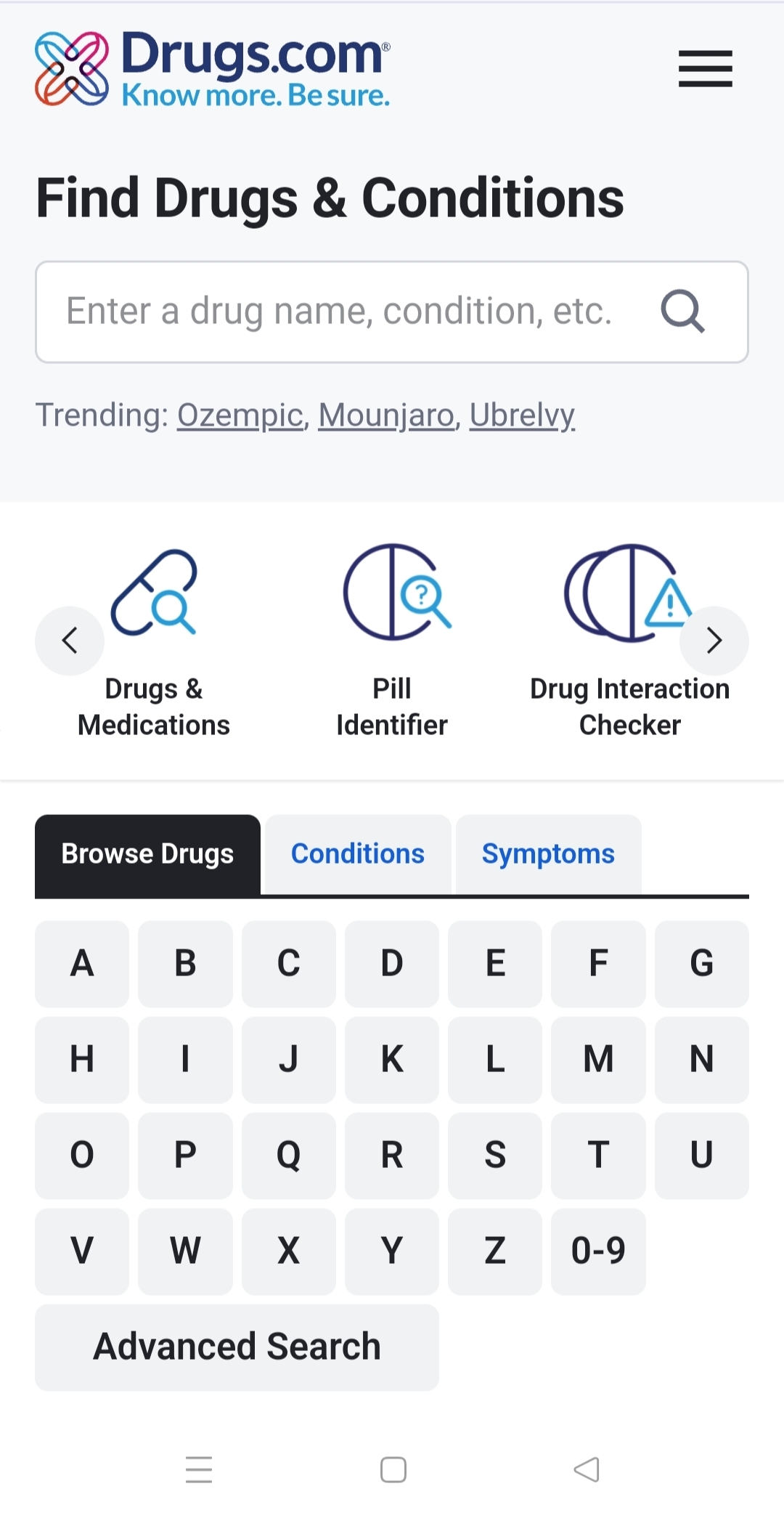Go back using the system back button

pos(587,1469)
